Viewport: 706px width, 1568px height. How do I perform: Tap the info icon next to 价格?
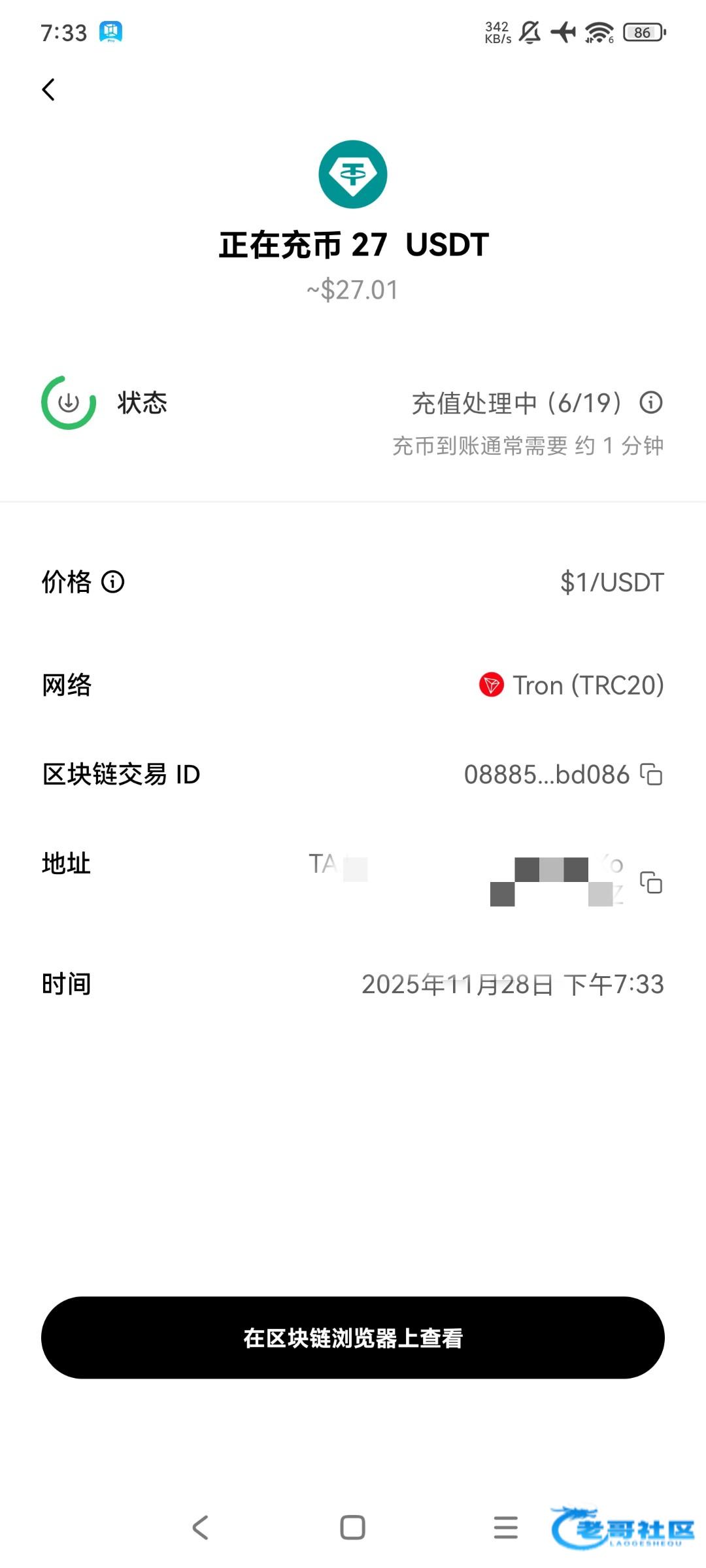click(x=112, y=581)
